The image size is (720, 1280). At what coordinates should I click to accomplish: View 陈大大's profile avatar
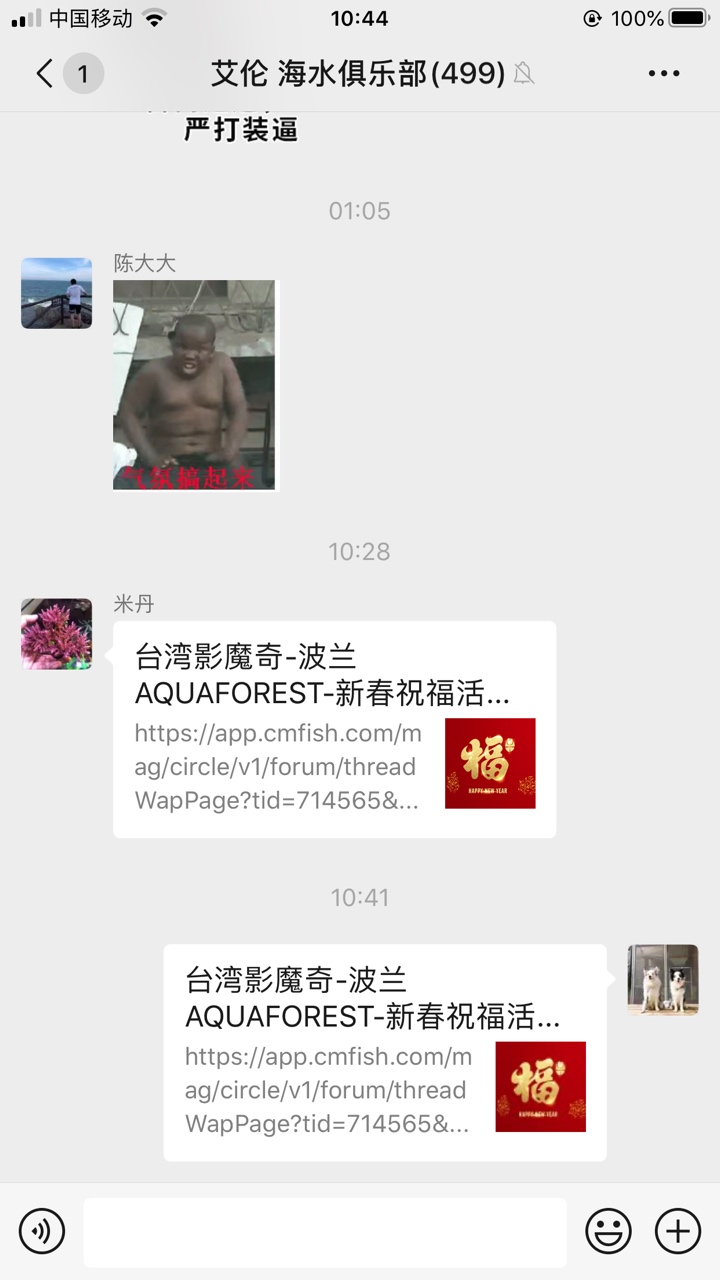[56, 293]
